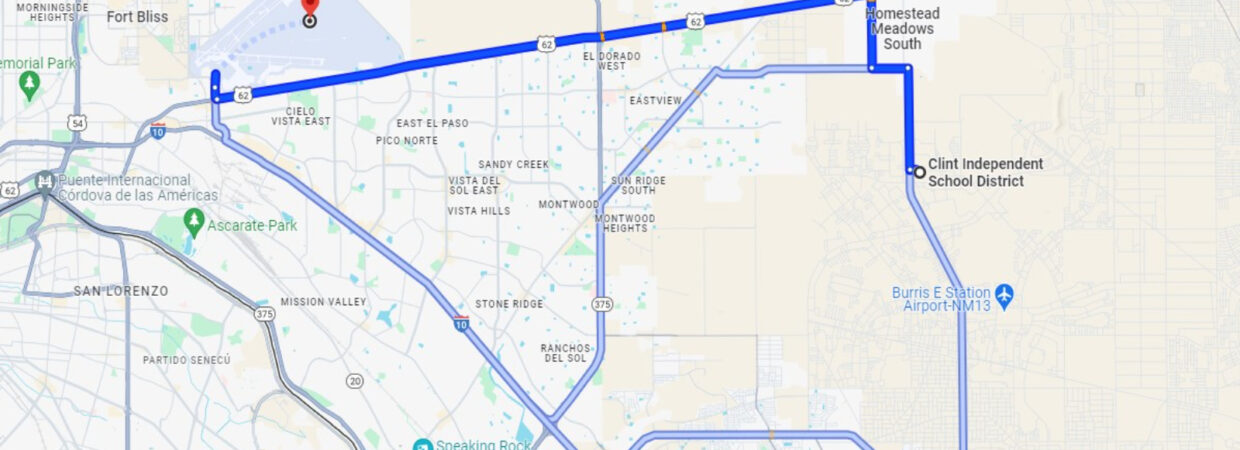
Task: Select the Clint Independent School District marker
Action: click(x=919, y=172)
